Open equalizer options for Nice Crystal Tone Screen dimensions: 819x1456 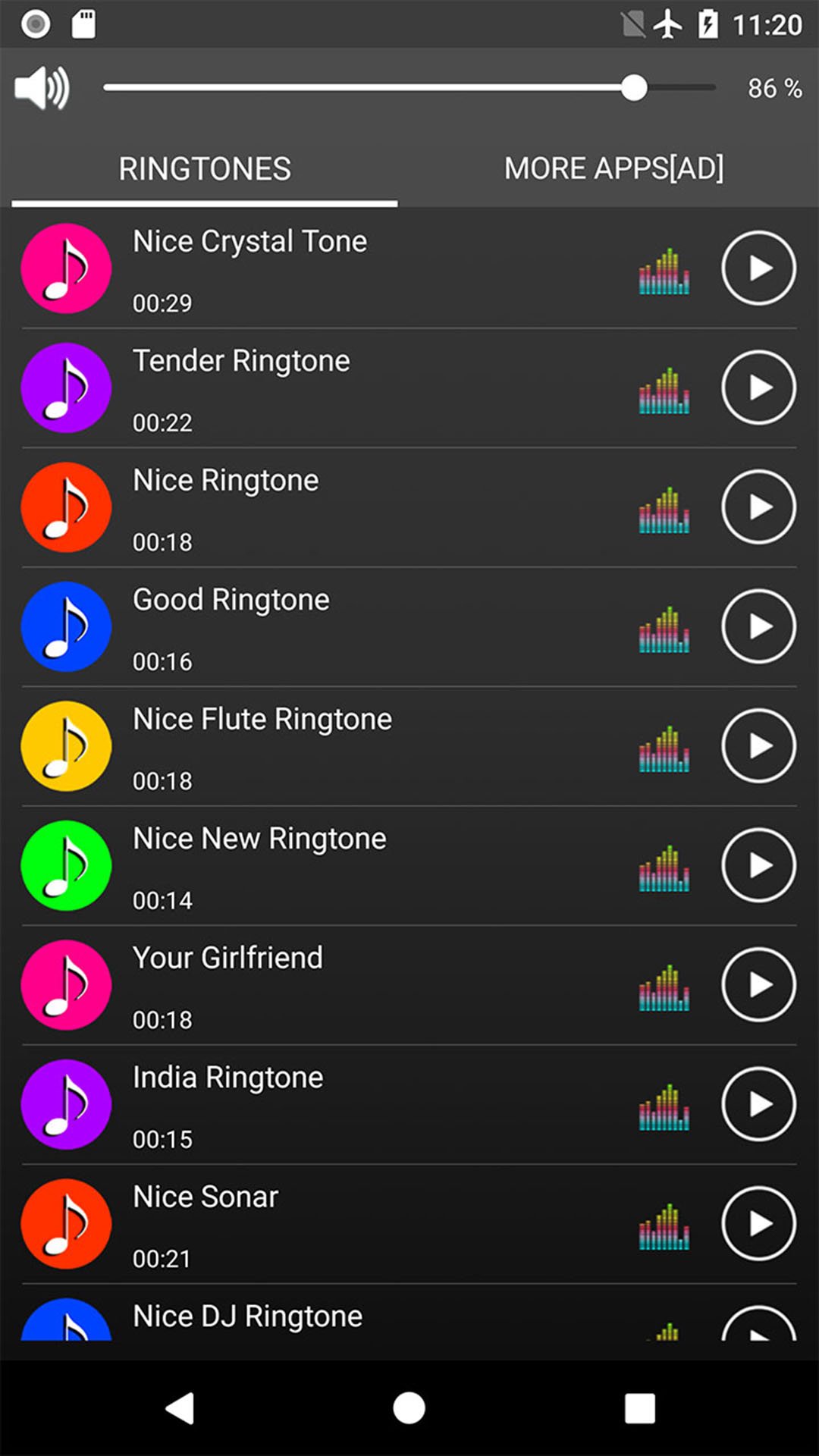tap(664, 271)
